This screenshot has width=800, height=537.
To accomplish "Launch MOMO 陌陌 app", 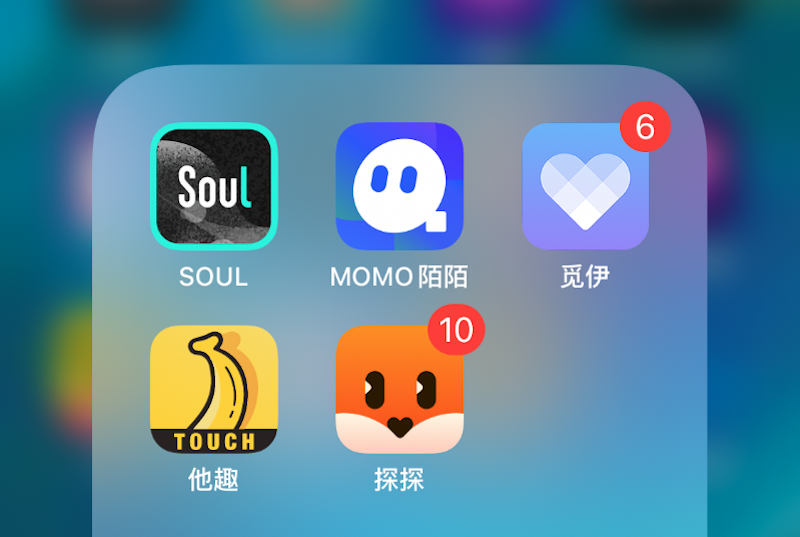I will (x=399, y=186).
